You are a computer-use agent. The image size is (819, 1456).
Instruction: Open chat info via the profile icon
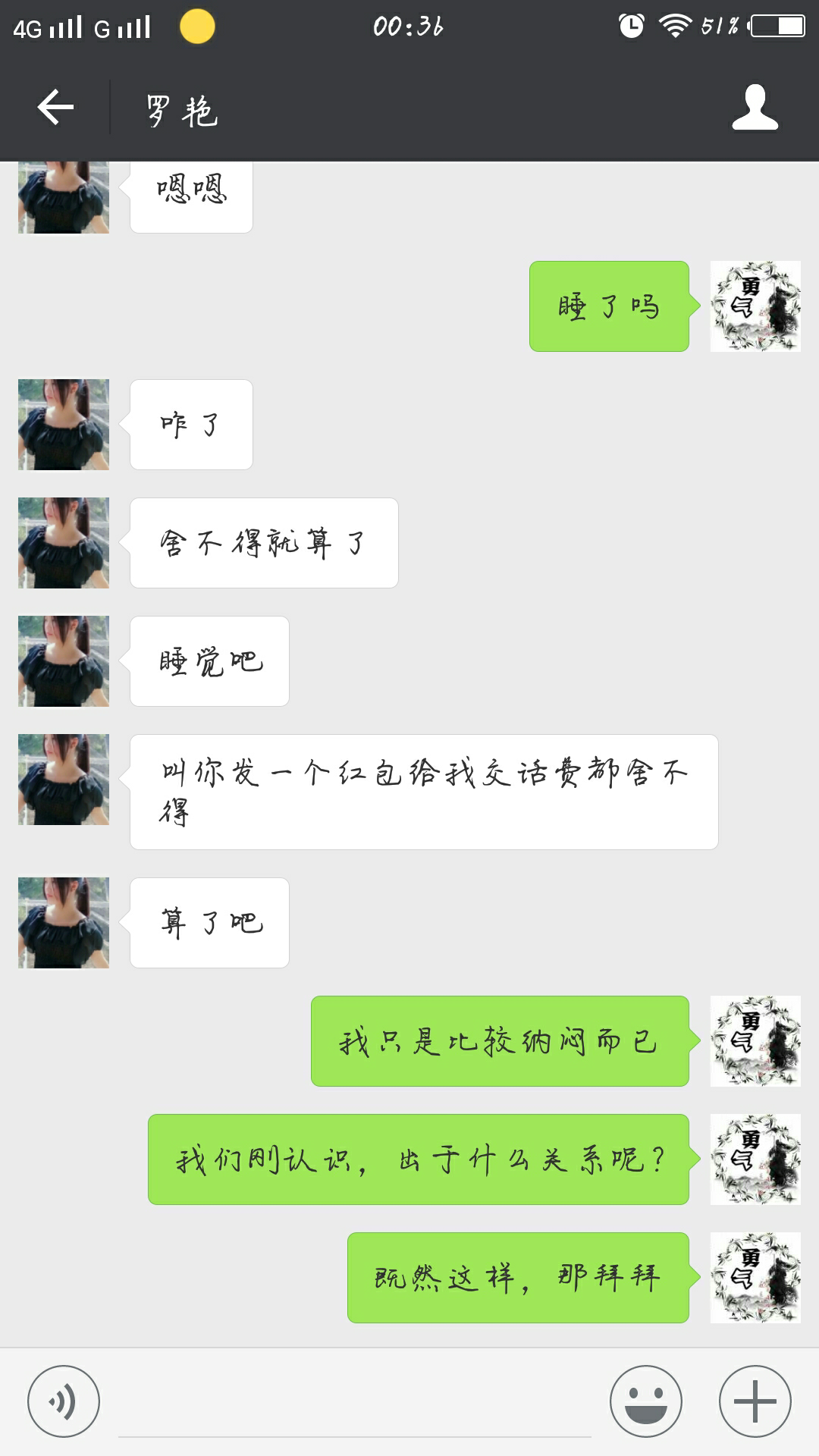[x=755, y=108]
